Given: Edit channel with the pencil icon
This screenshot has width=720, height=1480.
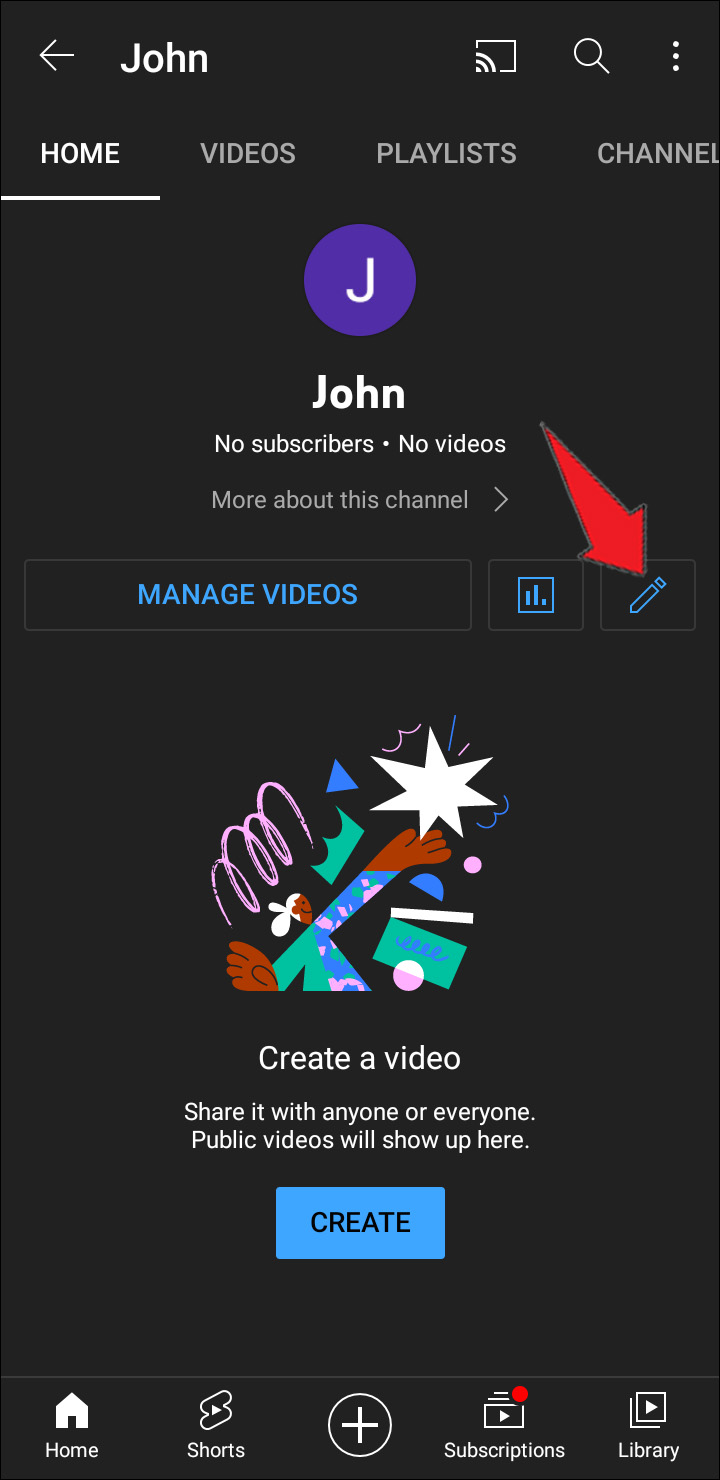Looking at the screenshot, I should coord(647,595).
